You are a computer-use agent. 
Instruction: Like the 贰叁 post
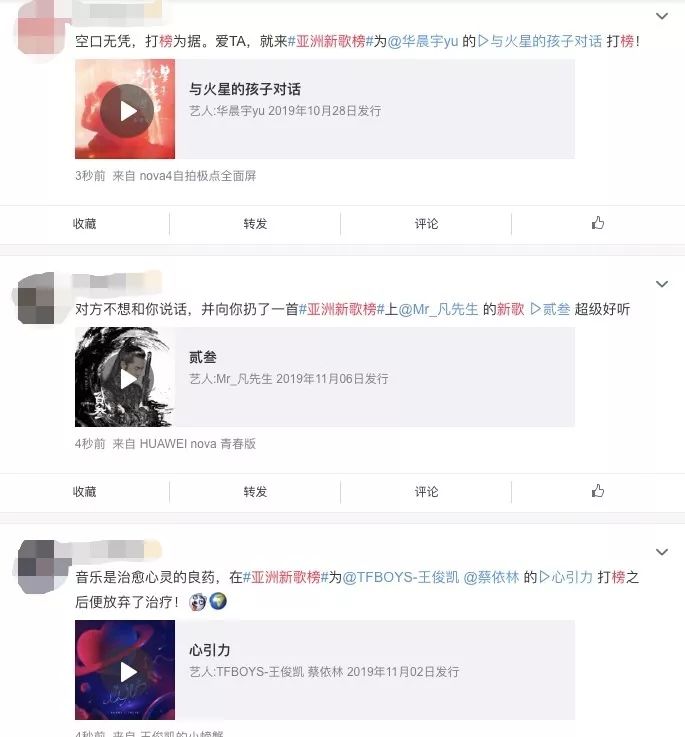[598, 491]
